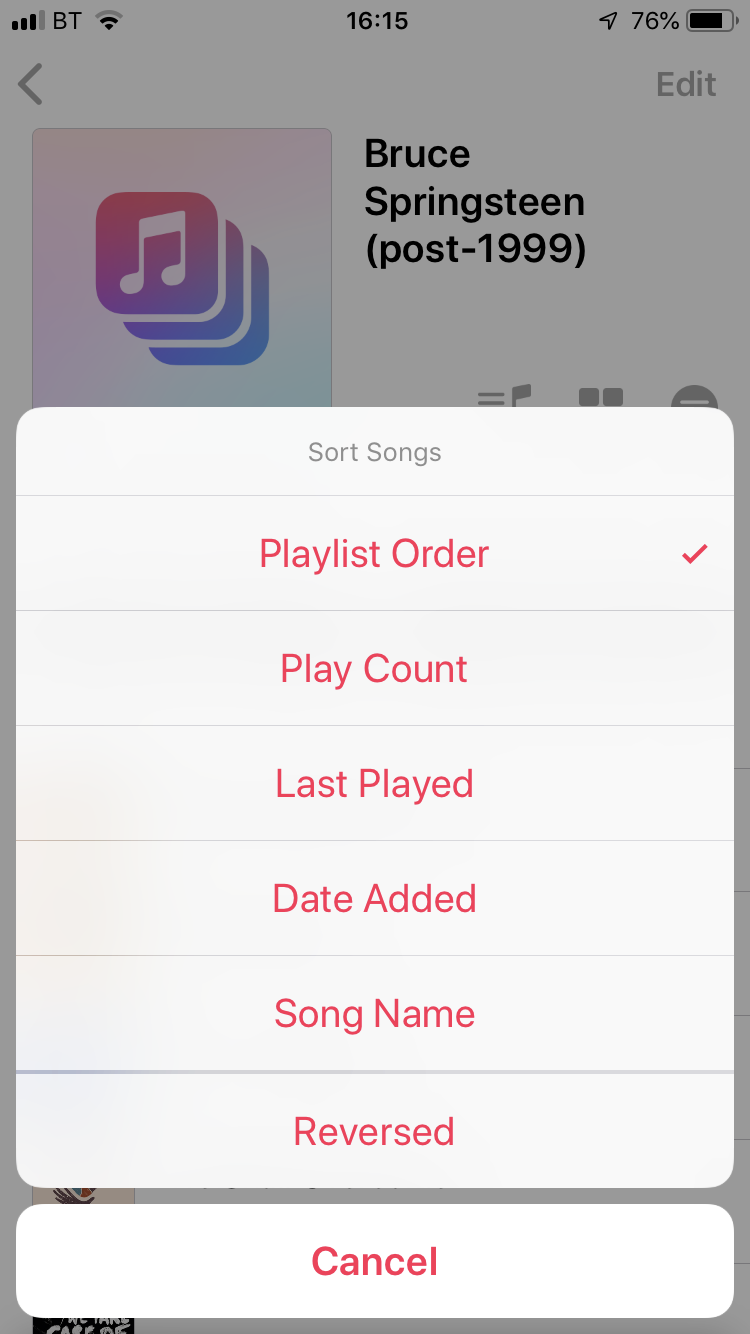Cancel the Sort Songs sheet
Screen dimensions: 750x1334
click(x=375, y=1261)
